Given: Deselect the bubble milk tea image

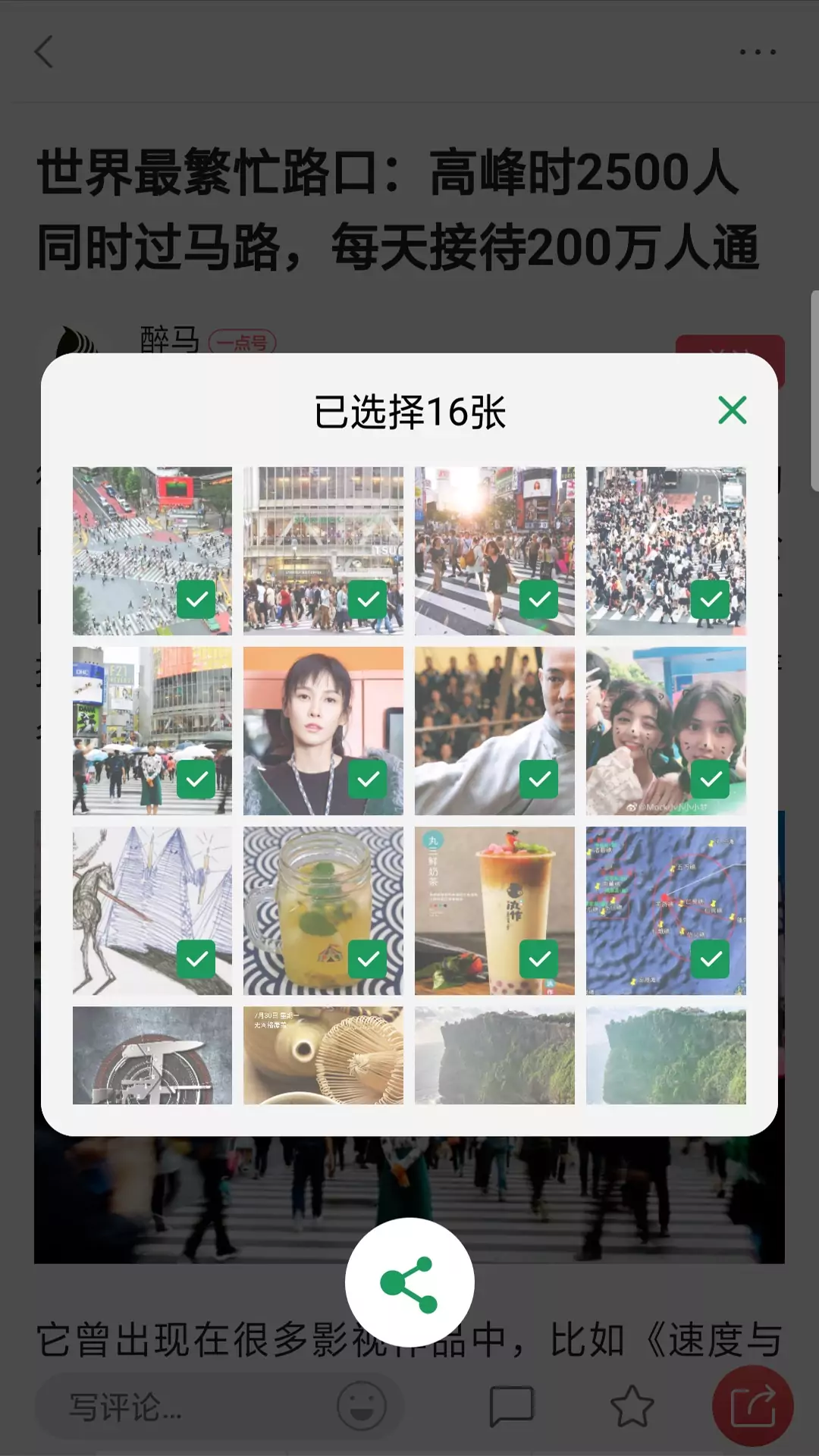Looking at the screenshot, I should pos(539,959).
